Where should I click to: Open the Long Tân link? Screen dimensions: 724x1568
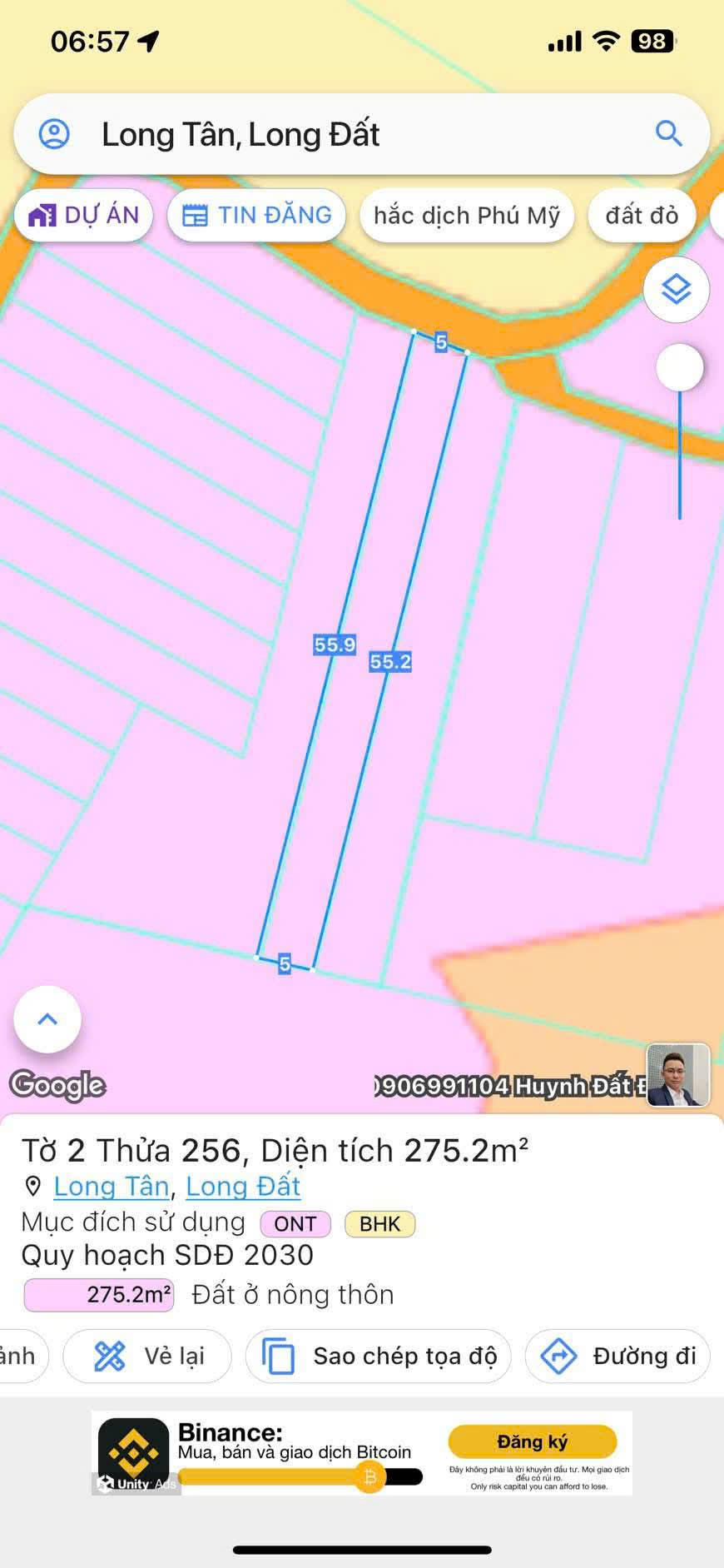[x=111, y=1186]
